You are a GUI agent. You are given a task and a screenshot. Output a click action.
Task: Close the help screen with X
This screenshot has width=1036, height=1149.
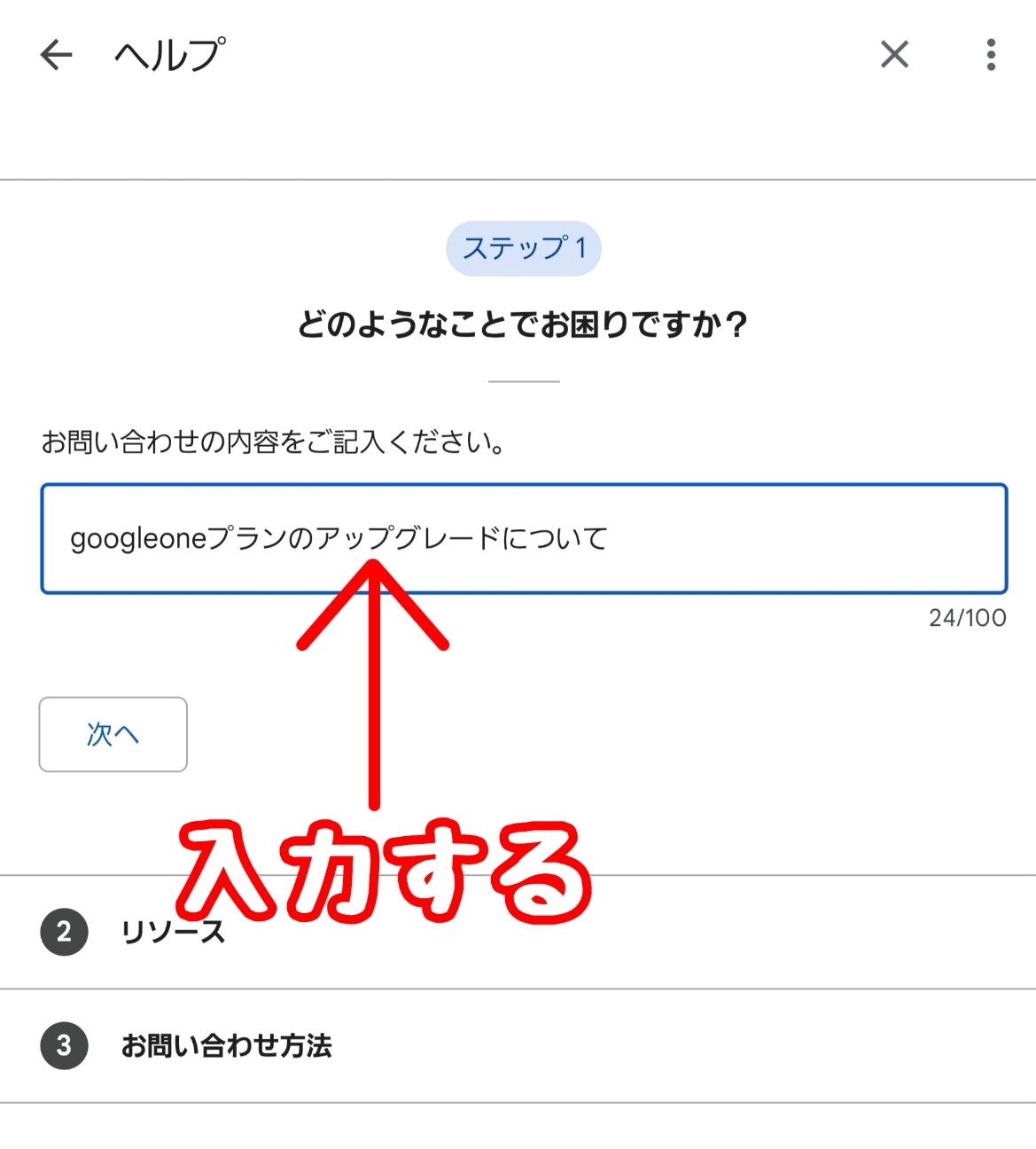[x=894, y=55]
